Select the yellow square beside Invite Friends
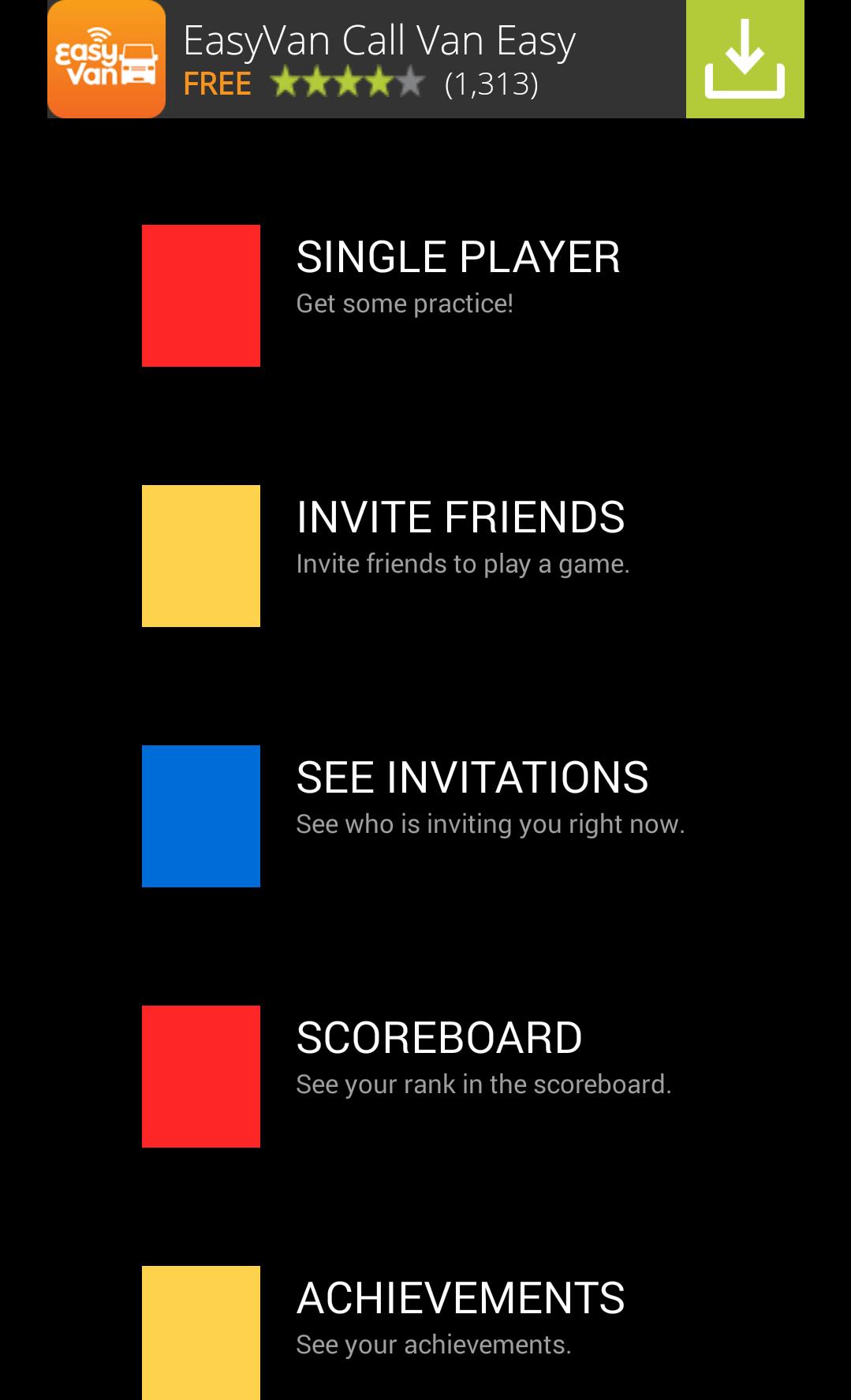 pyautogui.click(x=200, y=555)
